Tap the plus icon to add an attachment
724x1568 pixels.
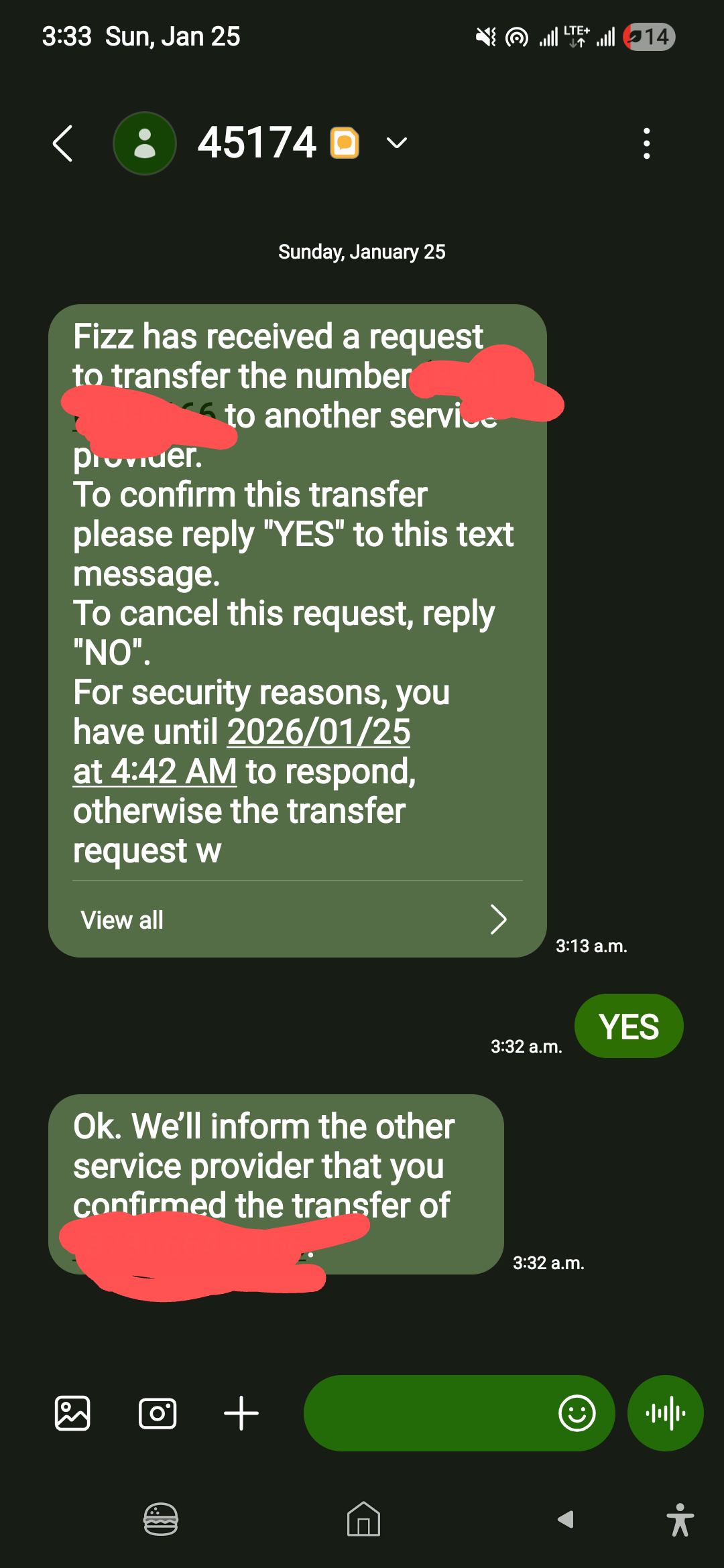click(x=241, y=1414)
